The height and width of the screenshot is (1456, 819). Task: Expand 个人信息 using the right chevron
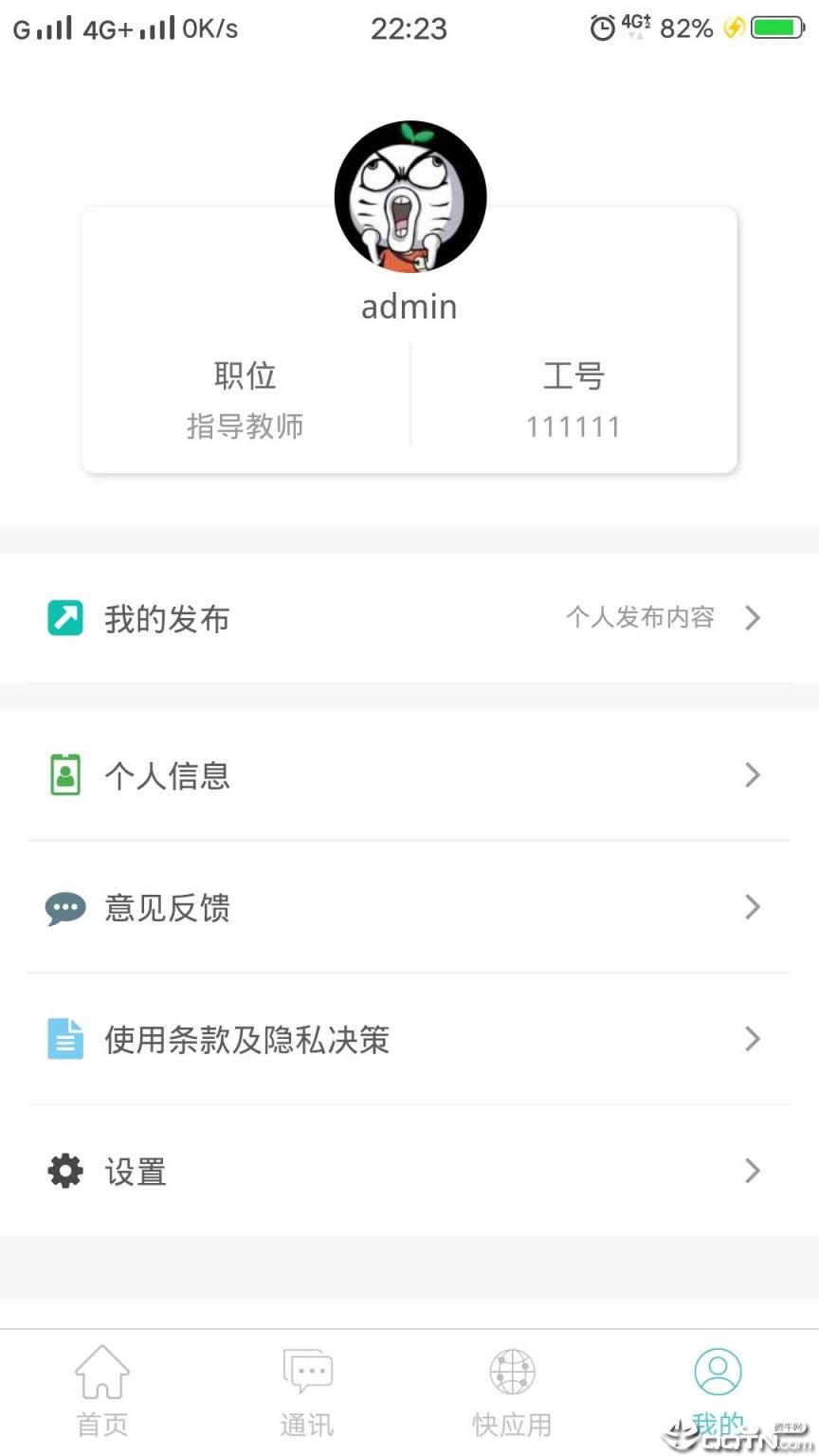click(x=752, y=774)
